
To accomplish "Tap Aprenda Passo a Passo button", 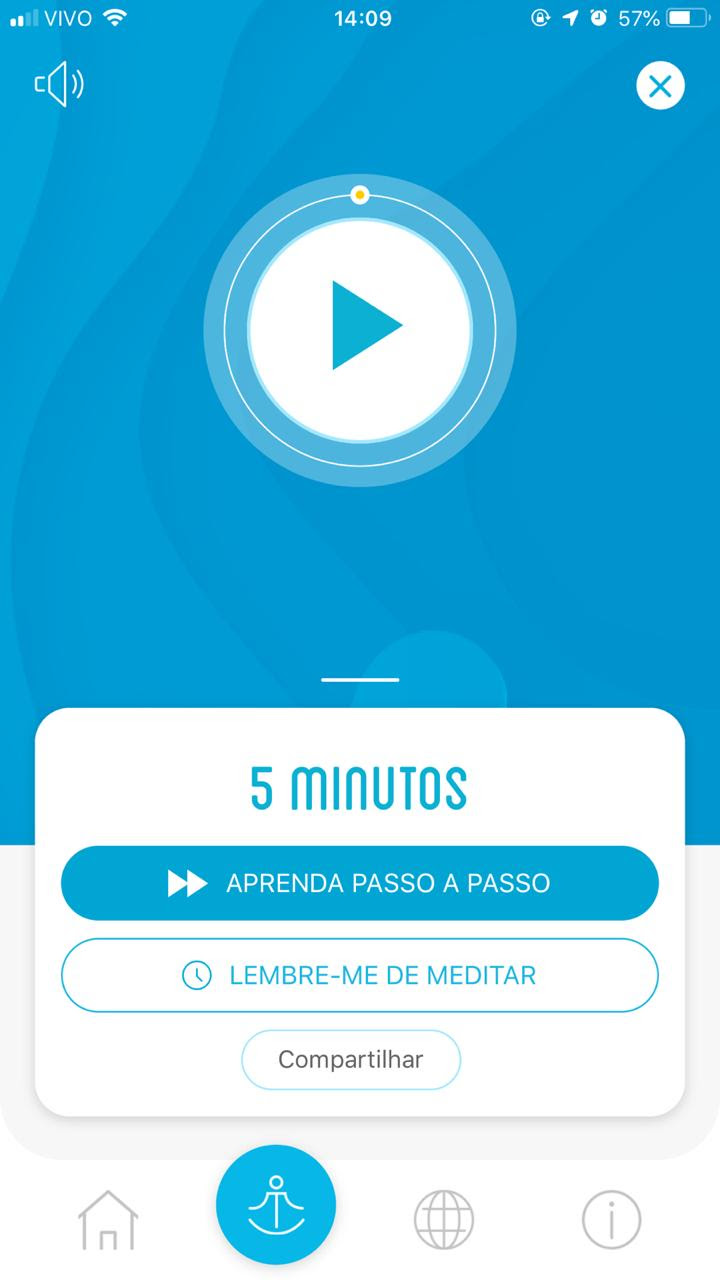I will (x=360, y=883).
